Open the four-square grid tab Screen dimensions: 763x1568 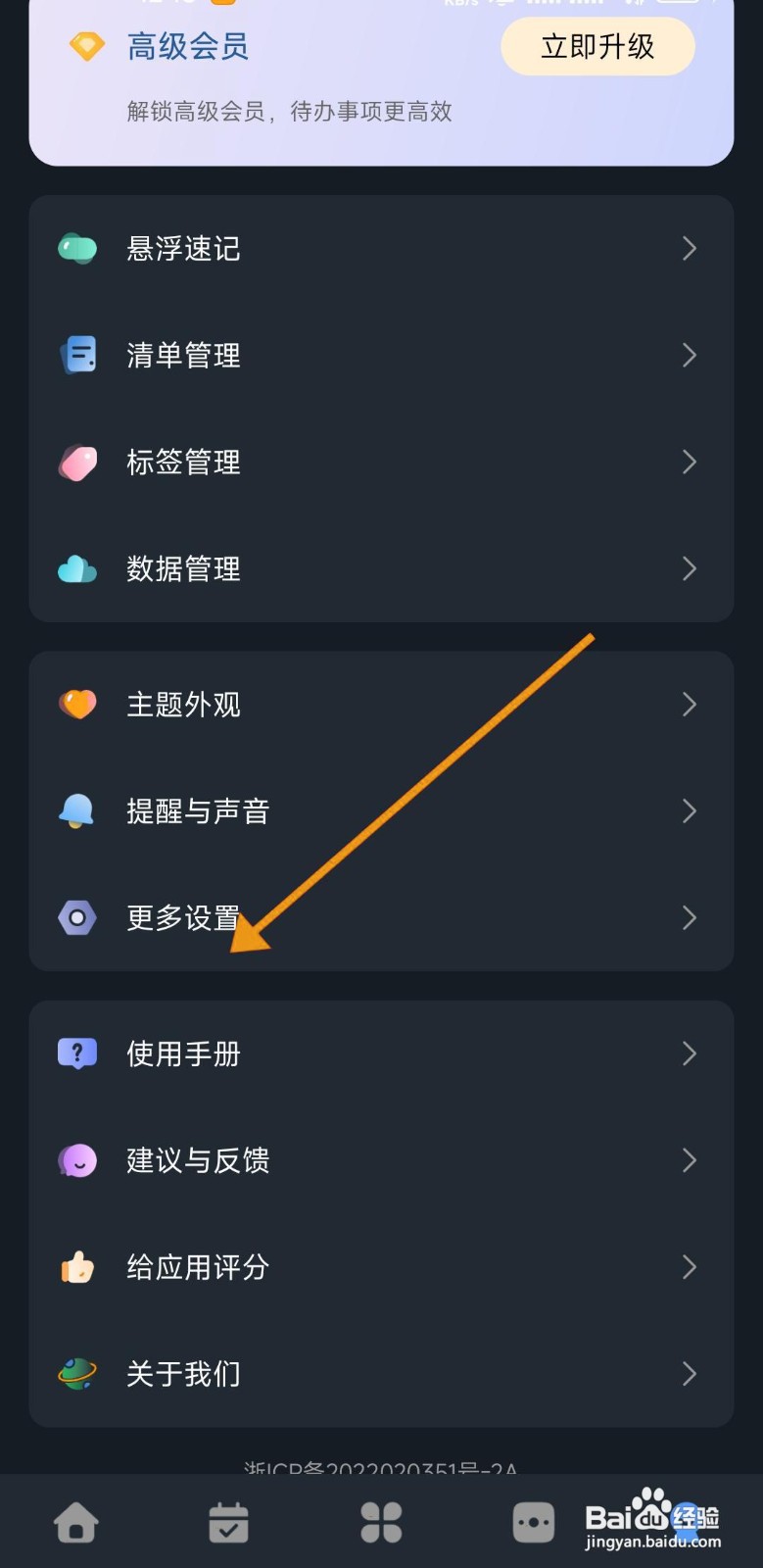pyautogui.click(x=381, y=1521)
